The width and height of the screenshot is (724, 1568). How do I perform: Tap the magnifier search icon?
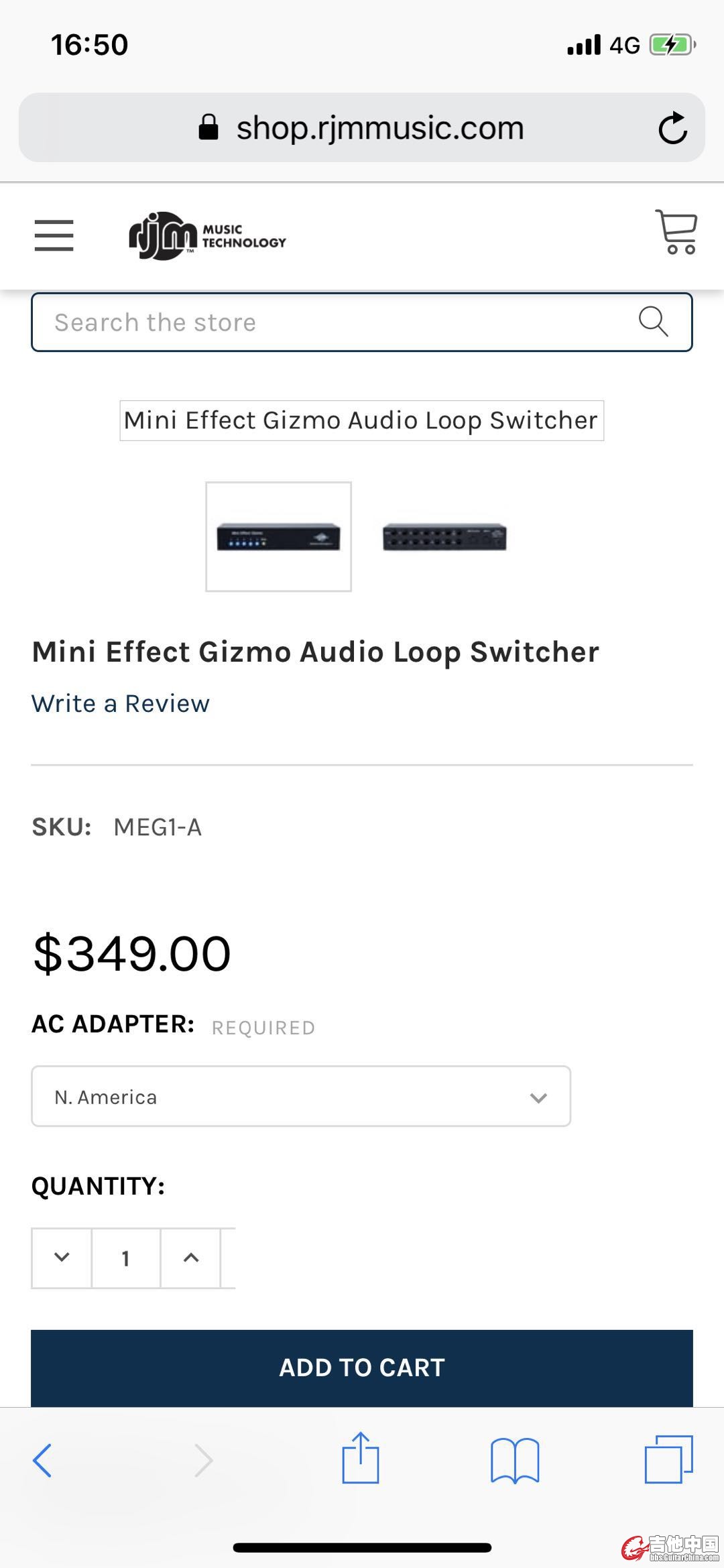(x=653, y=322)
